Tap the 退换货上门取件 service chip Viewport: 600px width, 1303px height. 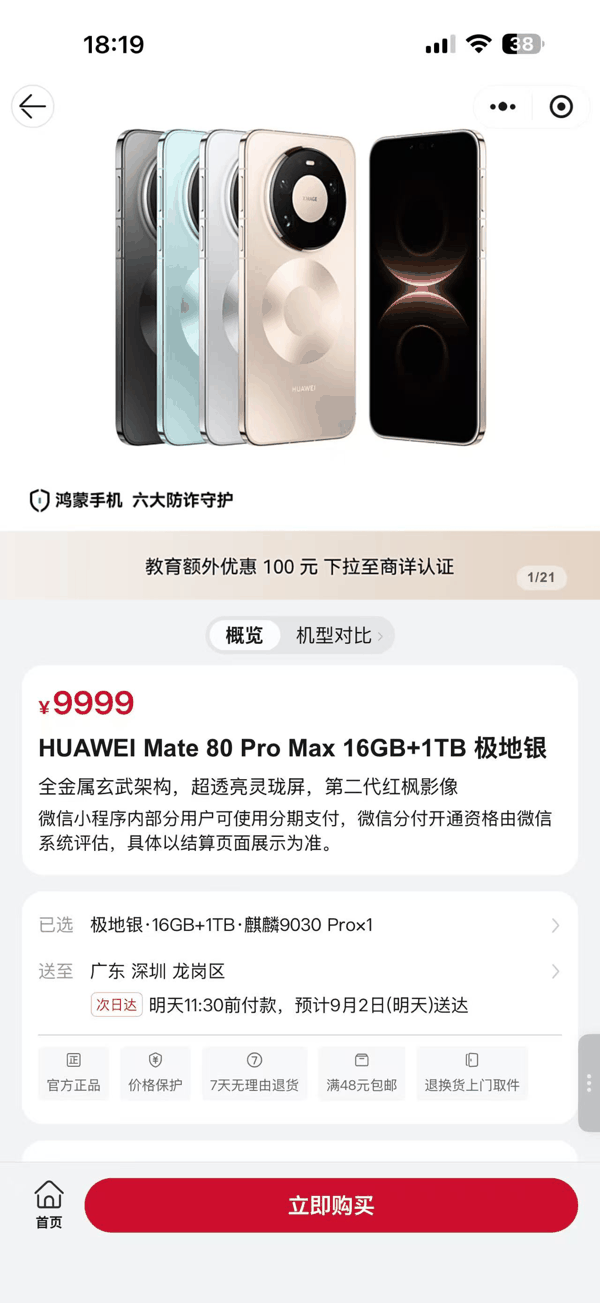point(472,1073)
